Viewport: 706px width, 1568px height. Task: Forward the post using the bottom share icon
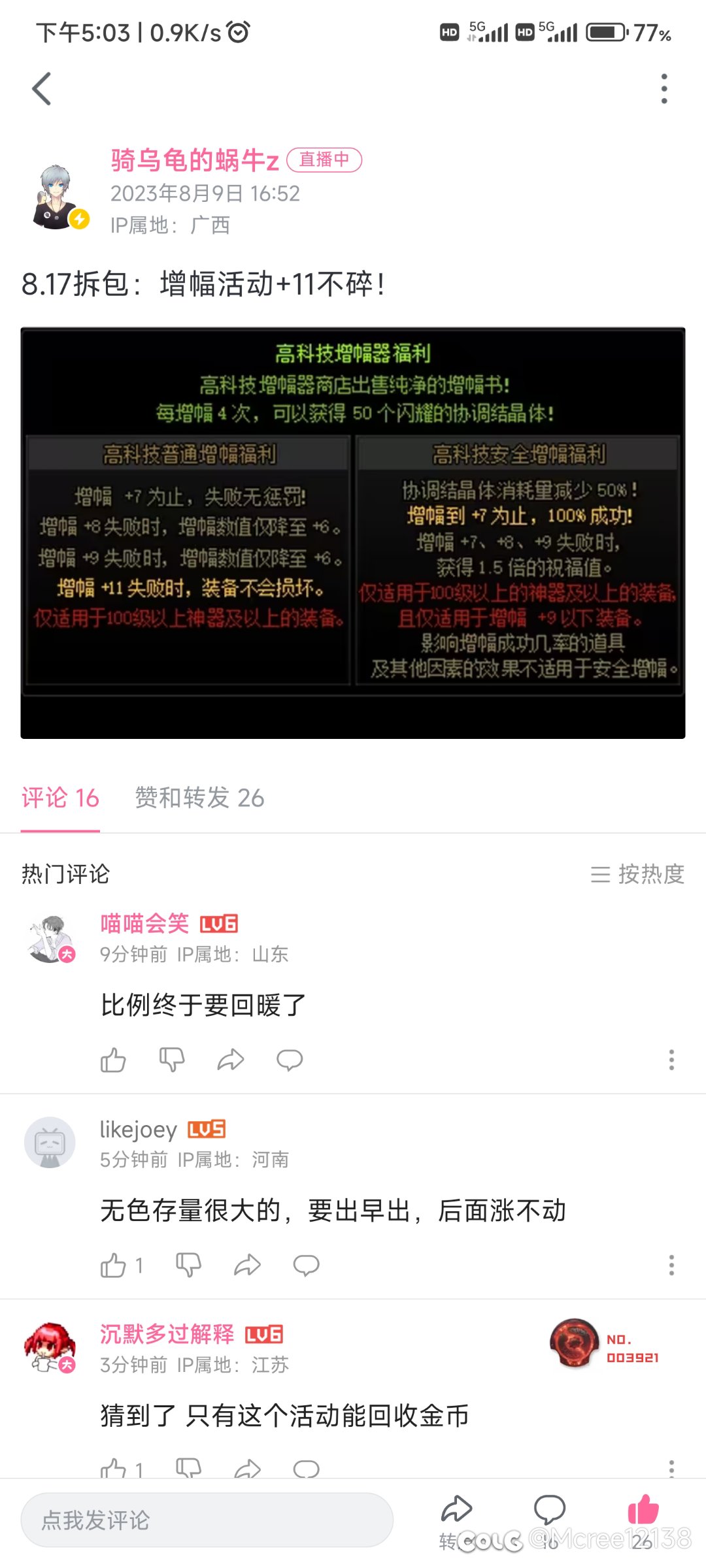pos(456,1511)
